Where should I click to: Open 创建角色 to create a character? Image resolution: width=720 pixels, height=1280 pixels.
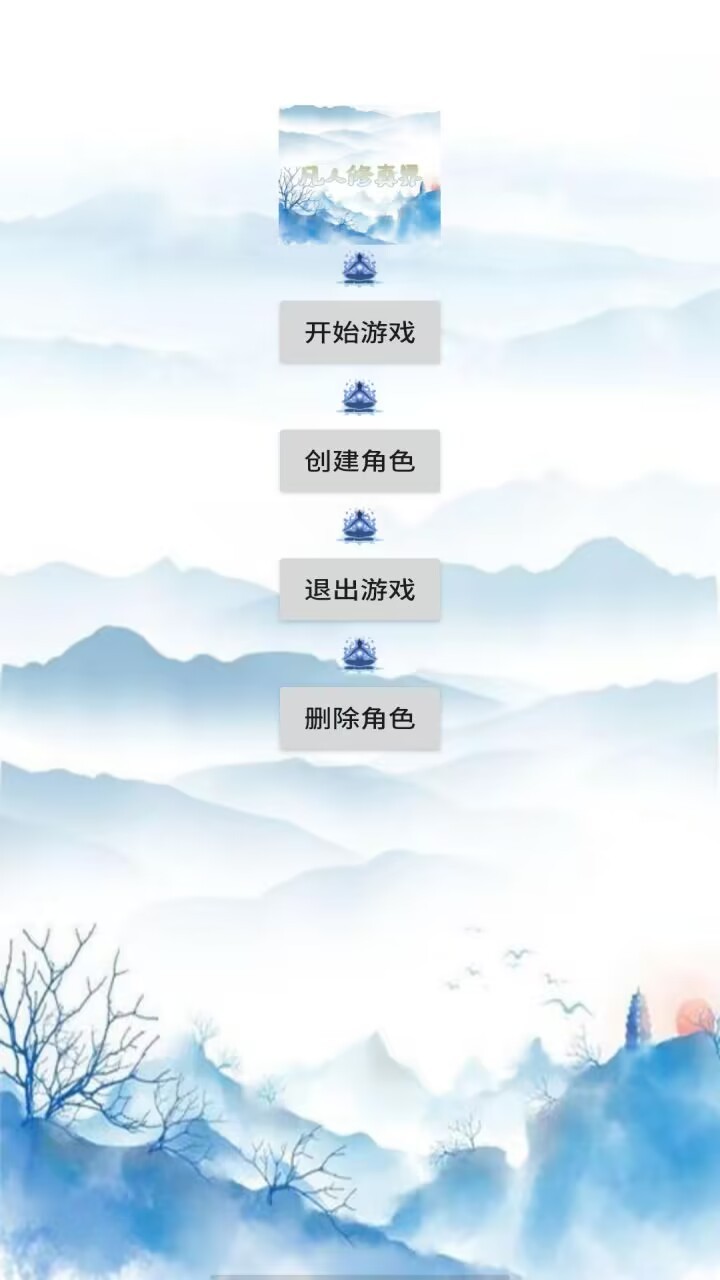359,461
